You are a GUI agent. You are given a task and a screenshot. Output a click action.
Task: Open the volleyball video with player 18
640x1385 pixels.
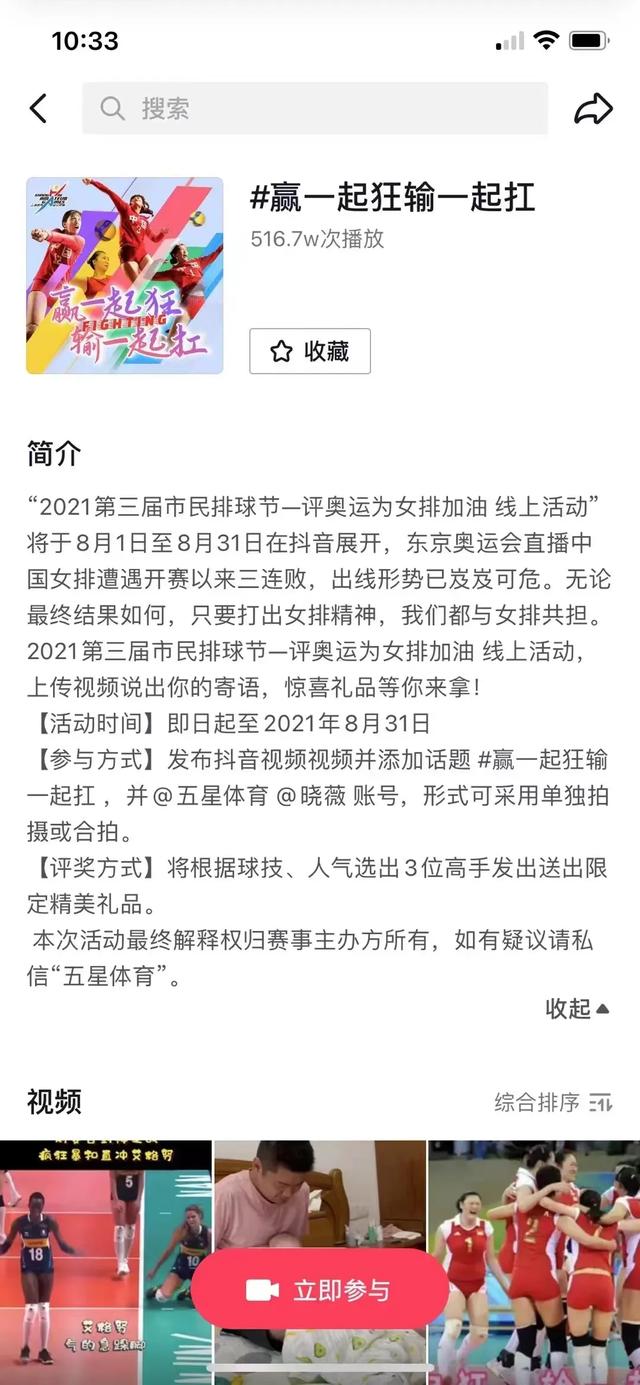click(106, 1262)
